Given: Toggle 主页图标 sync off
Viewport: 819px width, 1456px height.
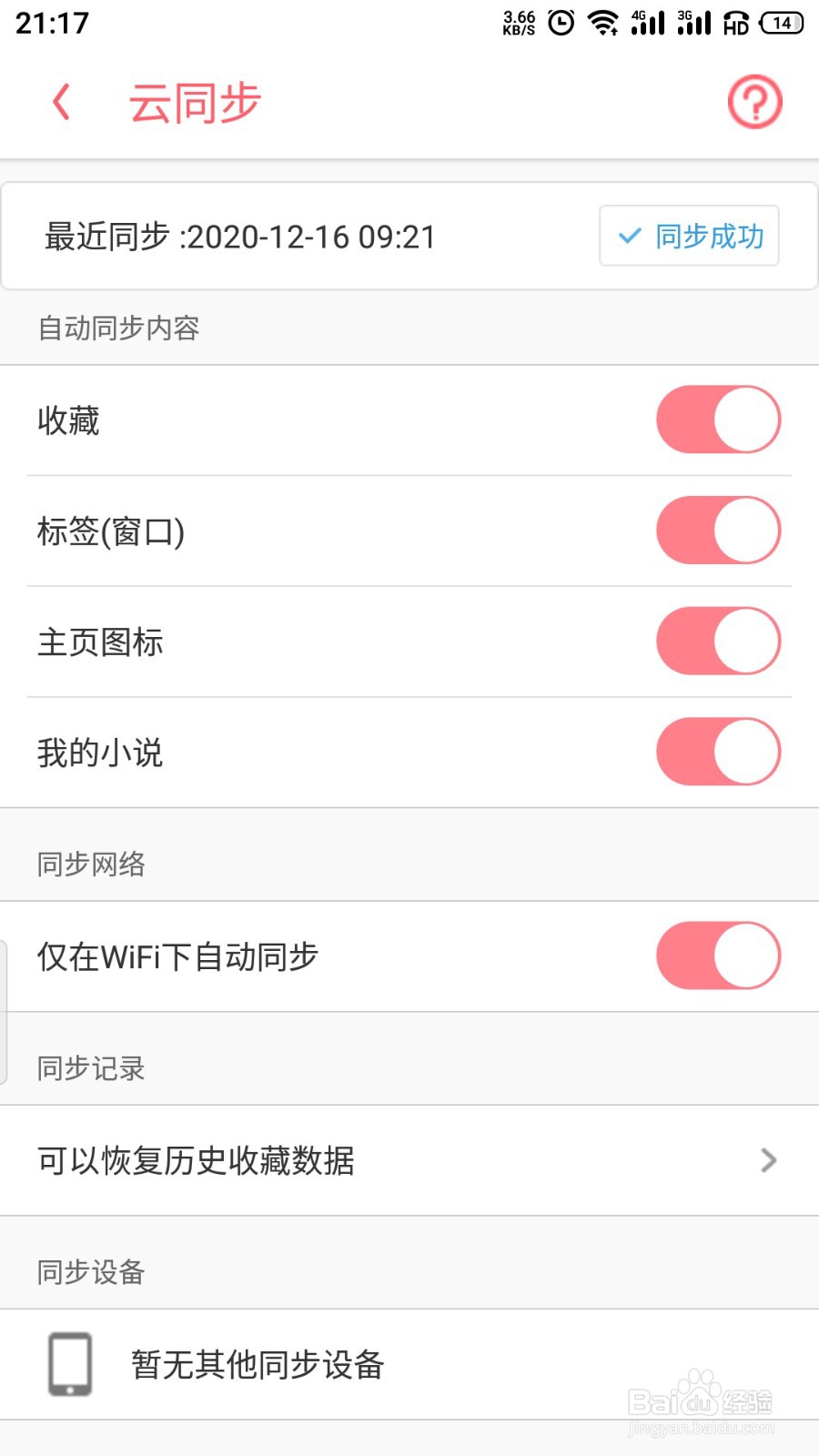Looking at the screenshot, I should 718,642.
